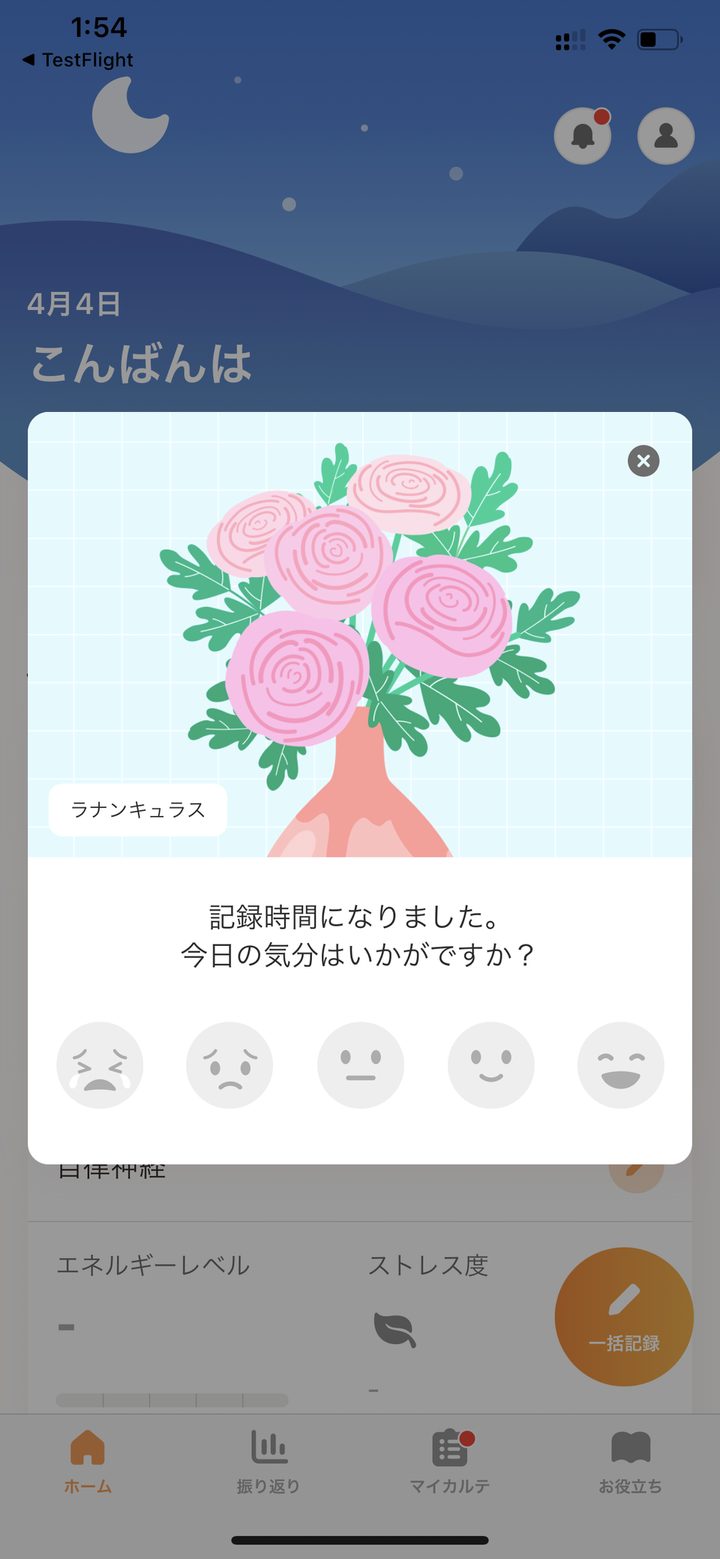The height and width of the screenshot is (1559, 720).
Task: Open the user profile icon
Action: pyautogui.click(x=666, y=136)
